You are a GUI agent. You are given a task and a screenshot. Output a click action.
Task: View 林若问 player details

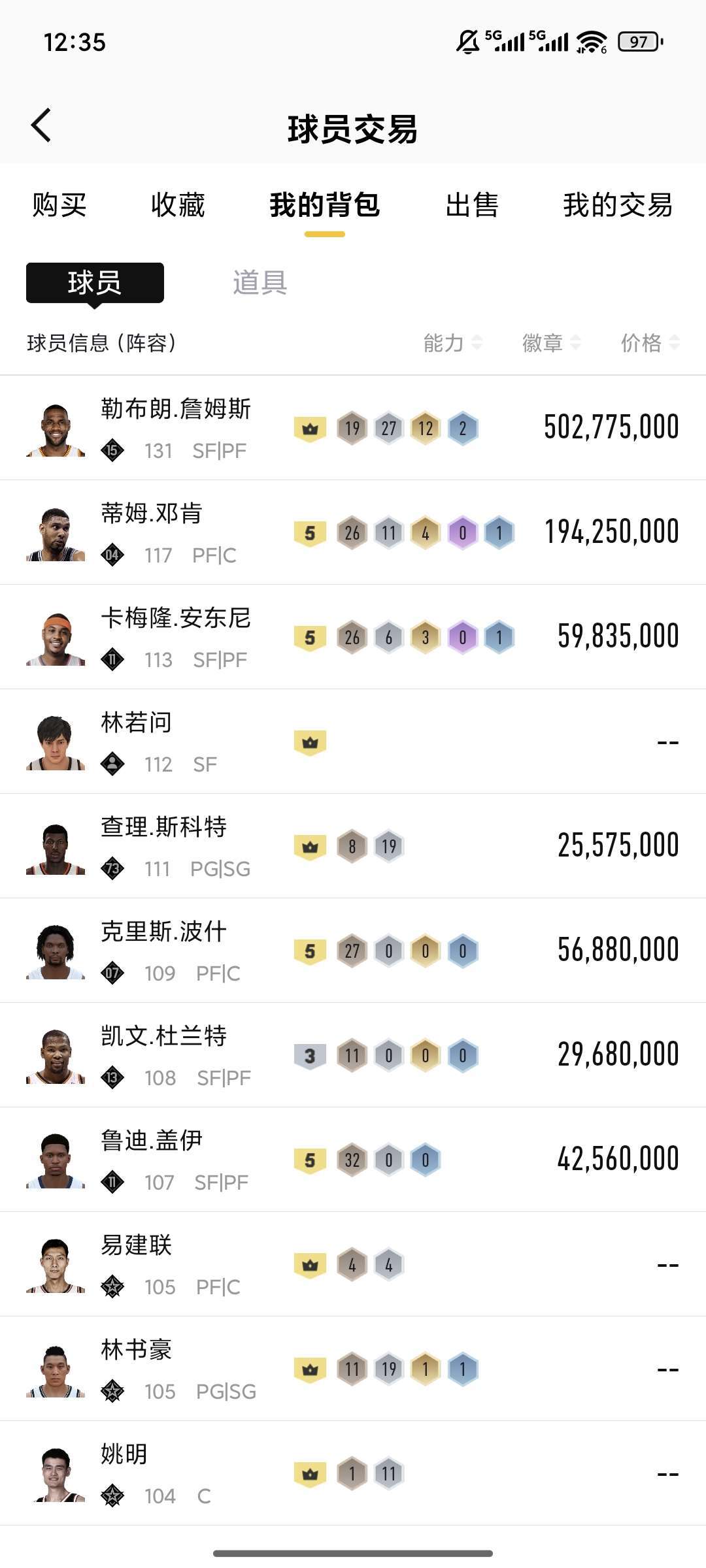[x=353, y=742]
